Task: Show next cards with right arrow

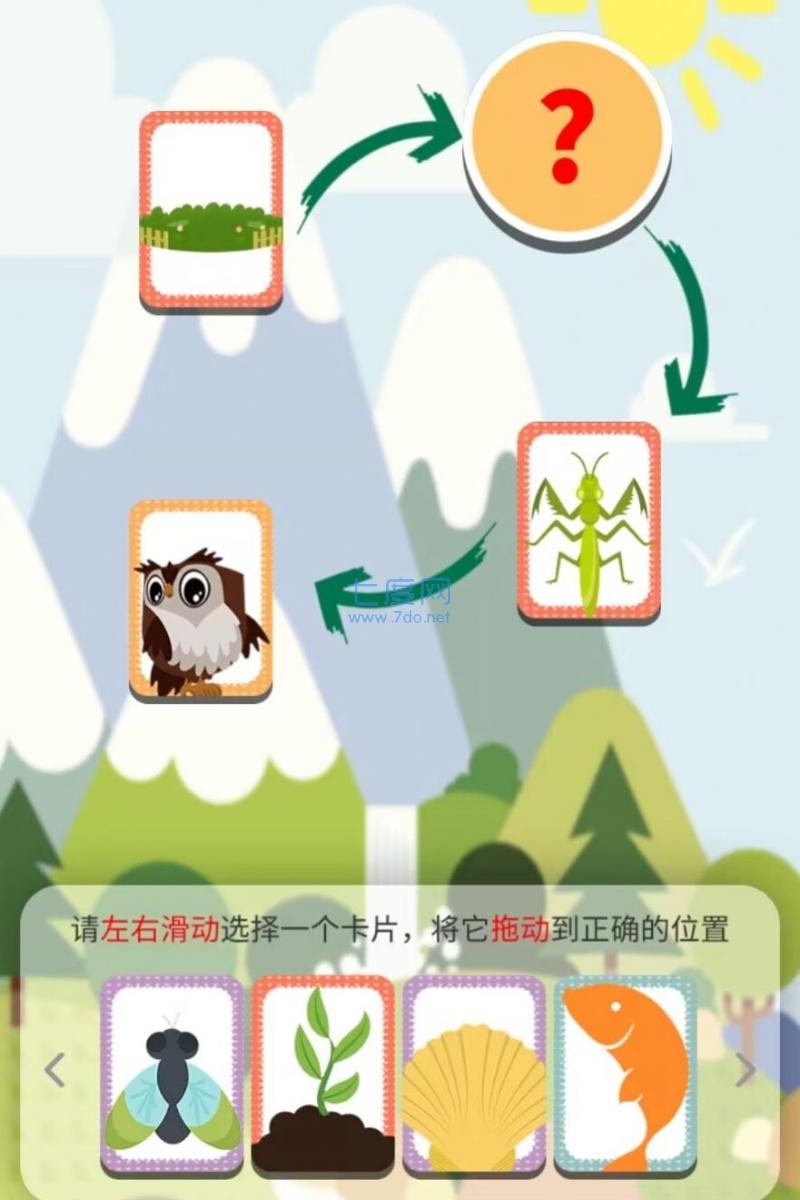Action: pyautogui.click(x=745, y=1070)
